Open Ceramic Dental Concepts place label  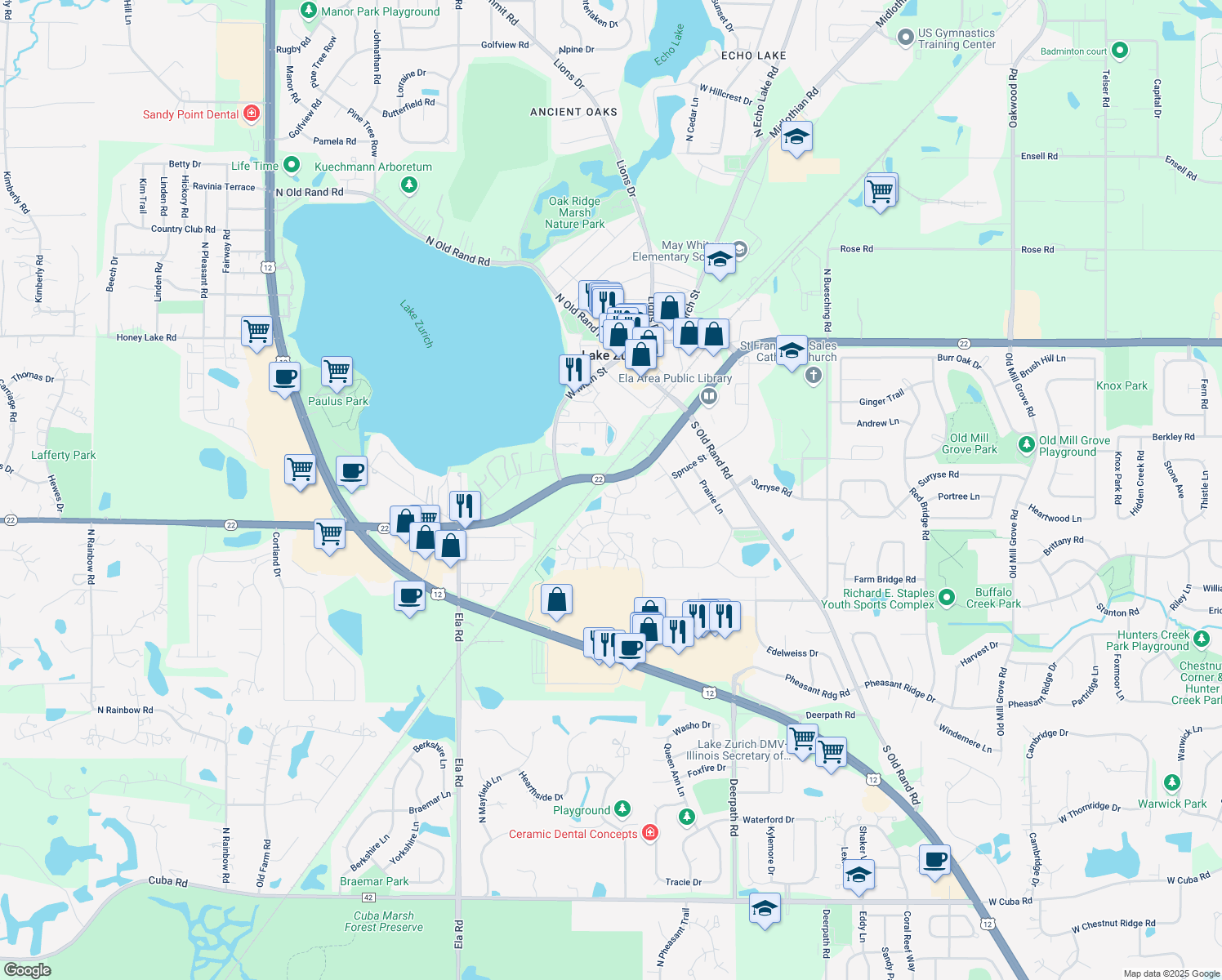[573, 834]
